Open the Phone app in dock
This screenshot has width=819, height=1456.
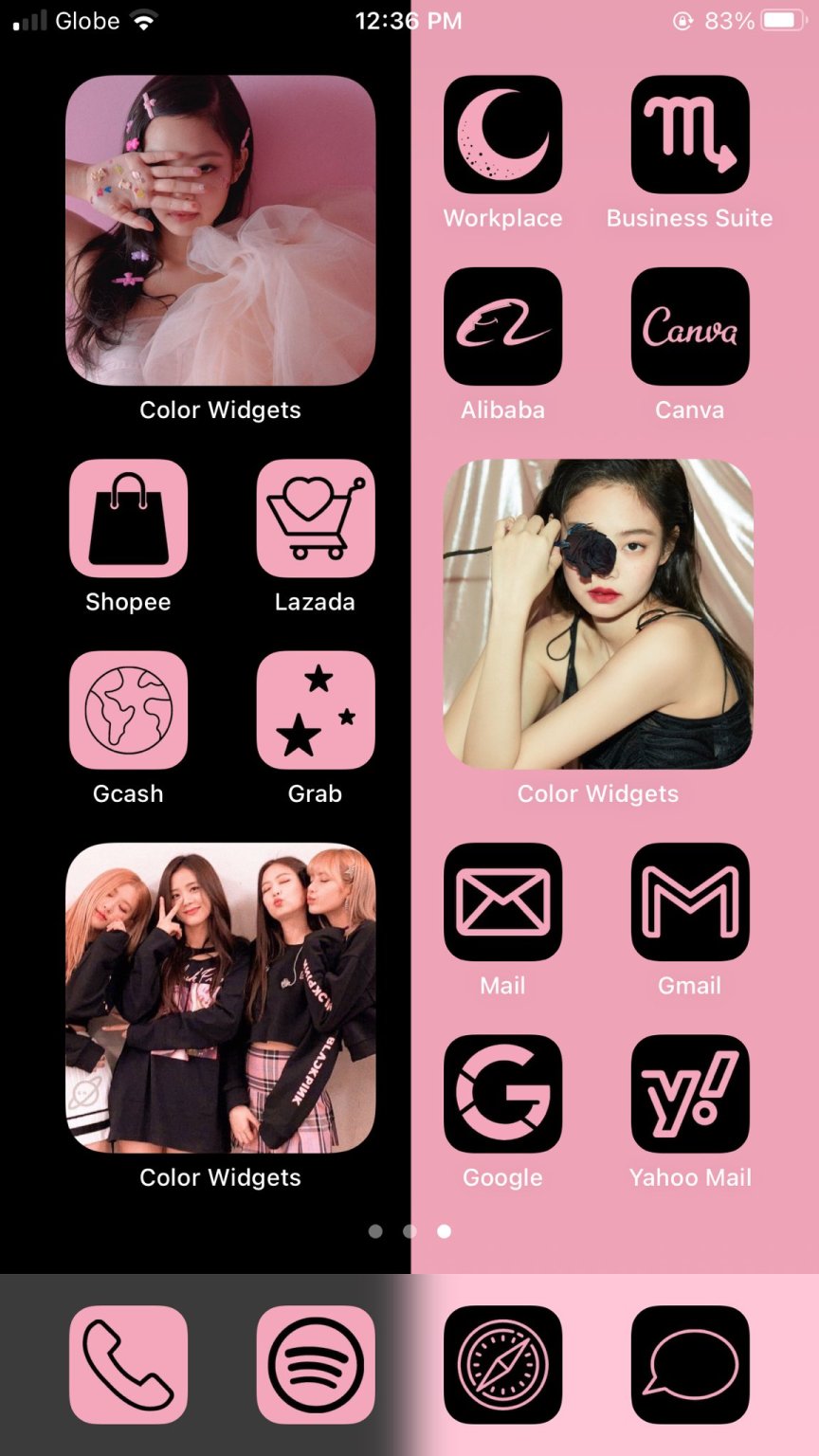coord(128,1364)
